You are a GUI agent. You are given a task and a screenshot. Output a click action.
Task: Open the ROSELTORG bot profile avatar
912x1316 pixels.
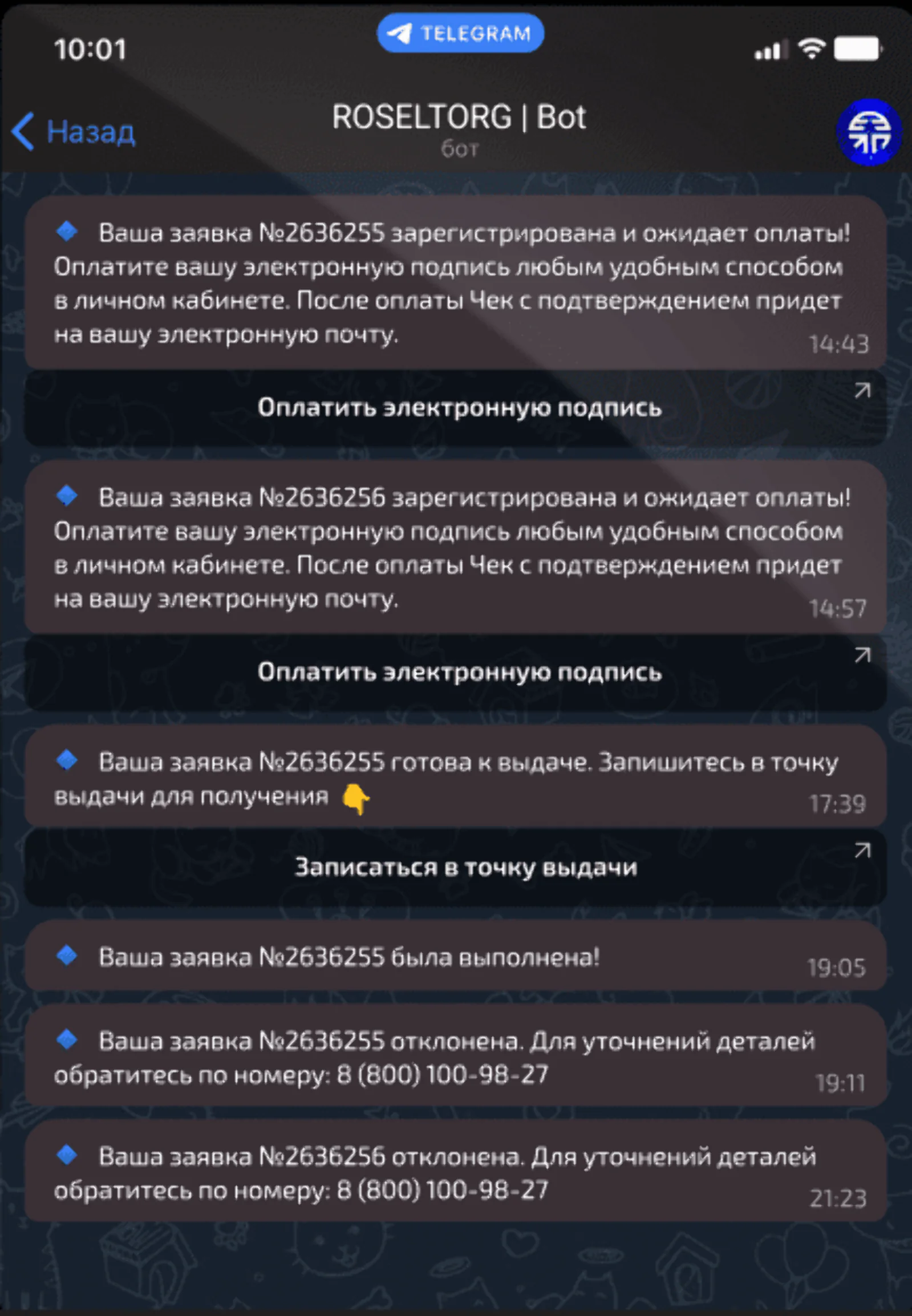(869, 132)
